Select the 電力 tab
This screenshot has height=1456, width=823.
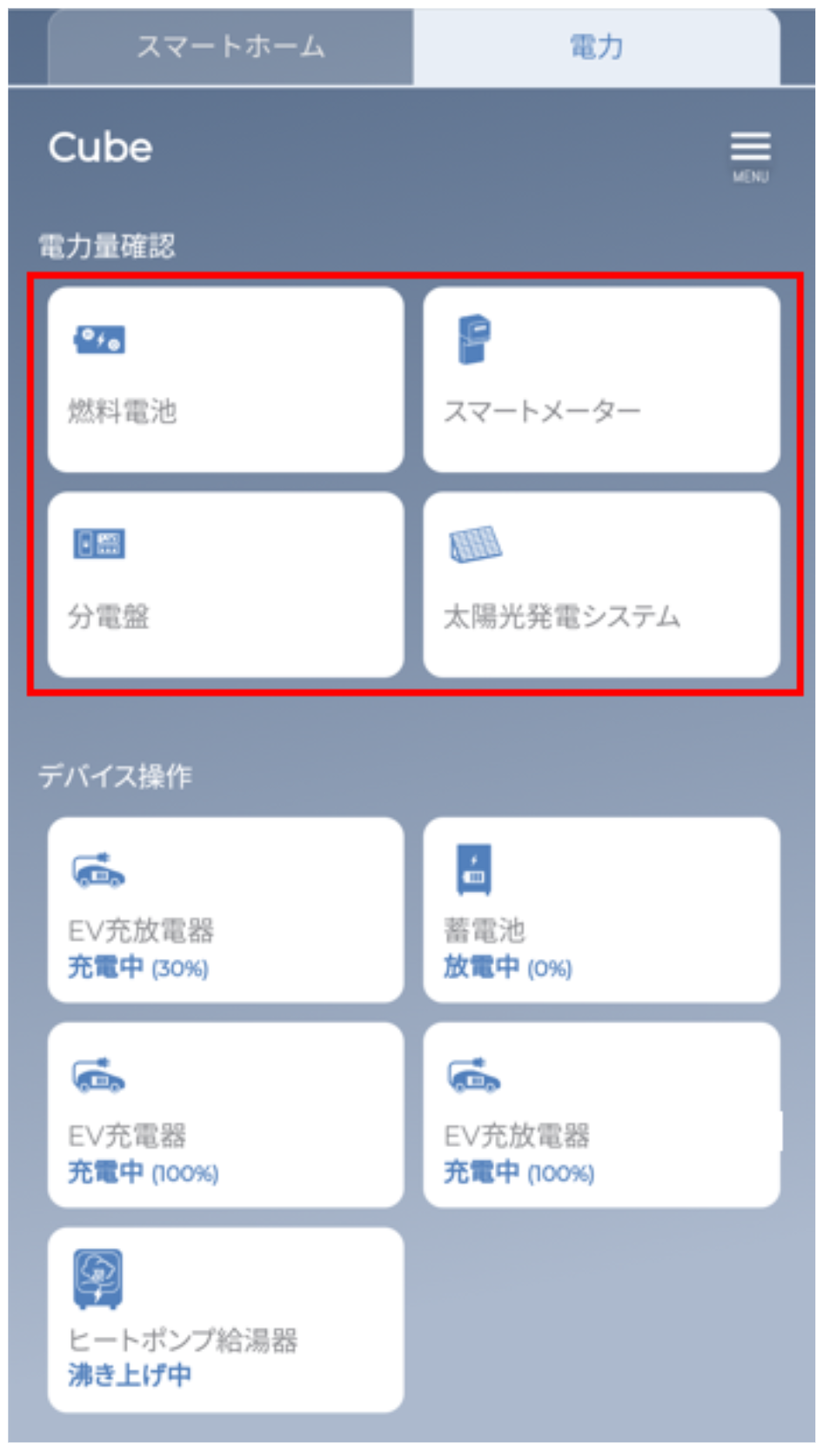point(596,48)
